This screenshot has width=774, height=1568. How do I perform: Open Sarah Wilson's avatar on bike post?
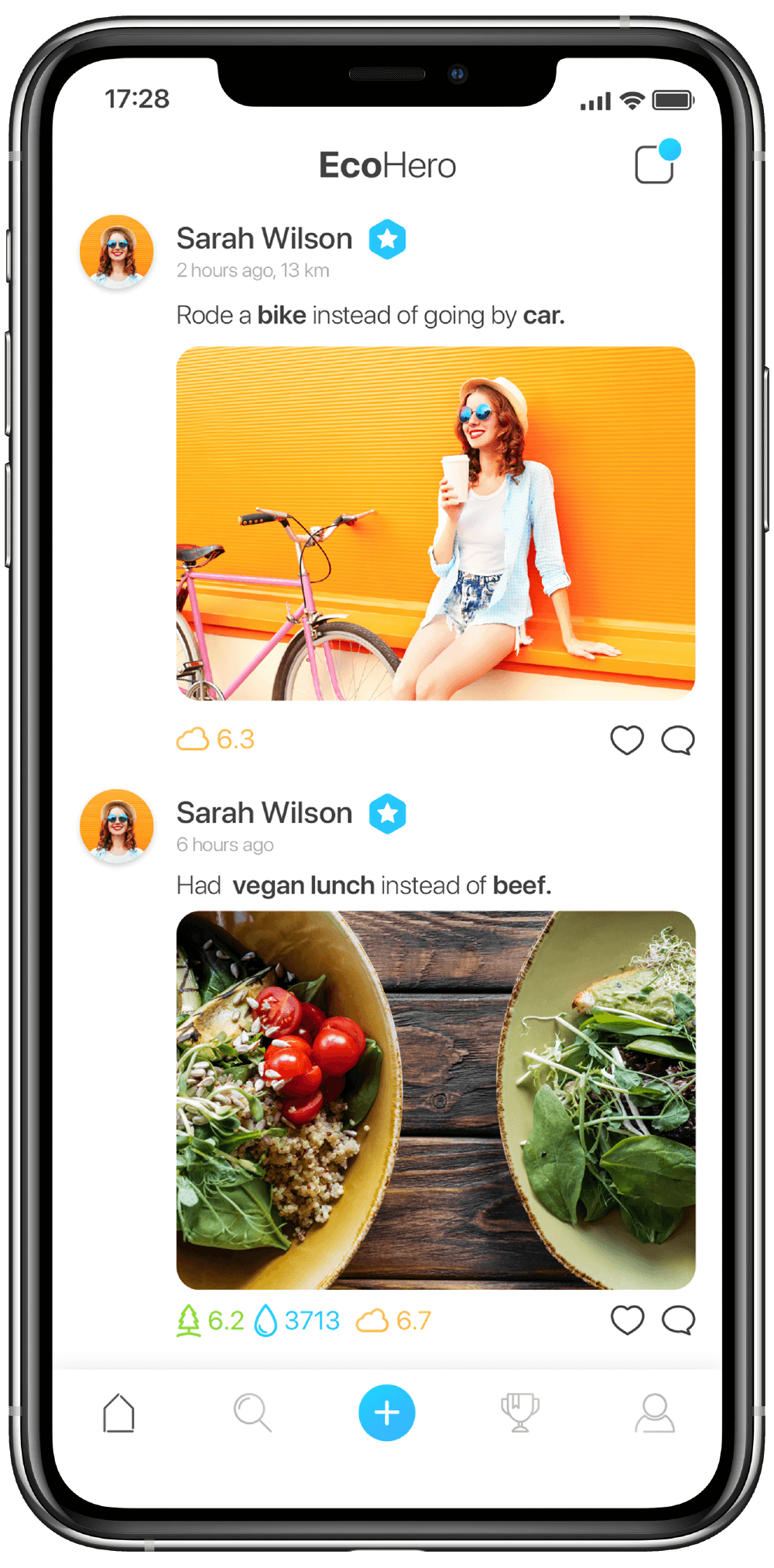tap(117, 252)
